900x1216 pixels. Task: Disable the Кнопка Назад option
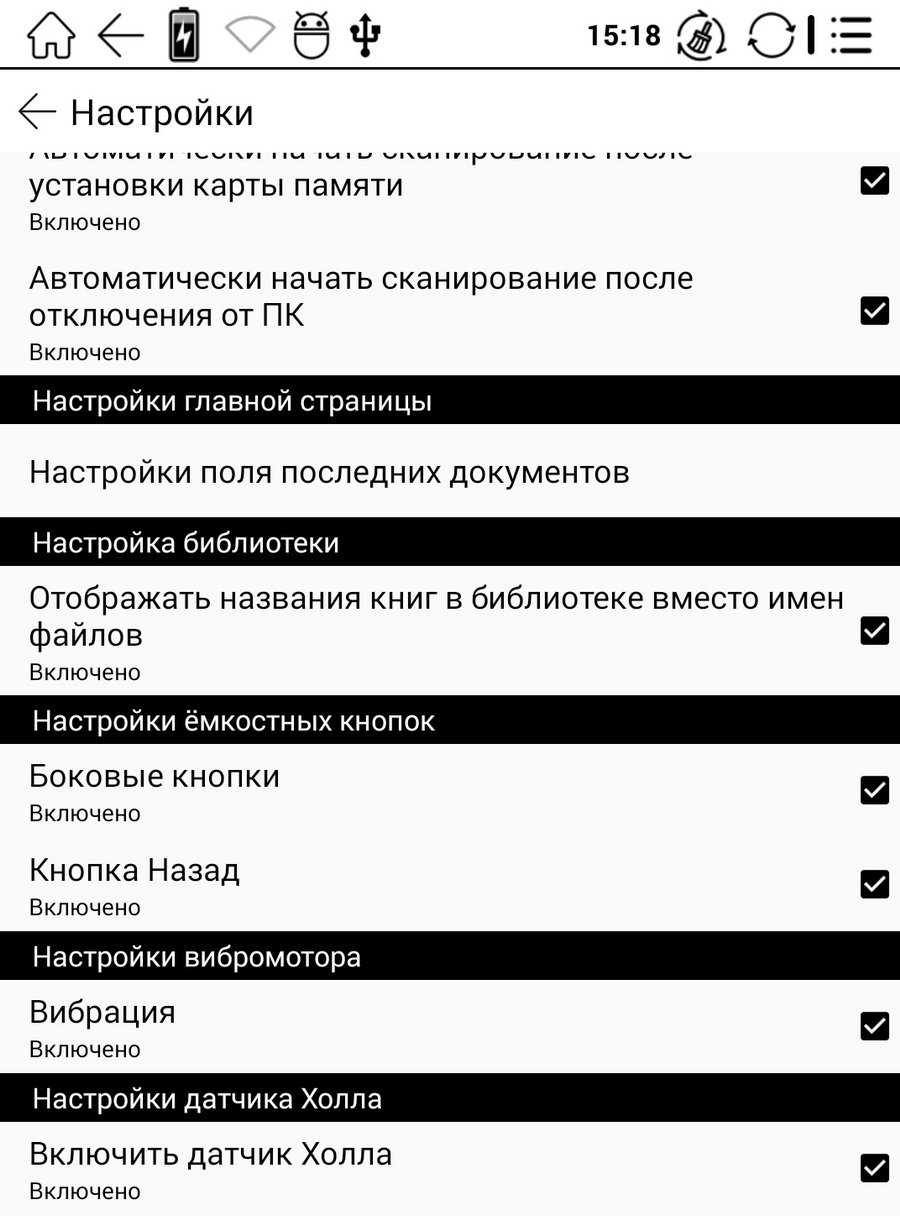874,884
